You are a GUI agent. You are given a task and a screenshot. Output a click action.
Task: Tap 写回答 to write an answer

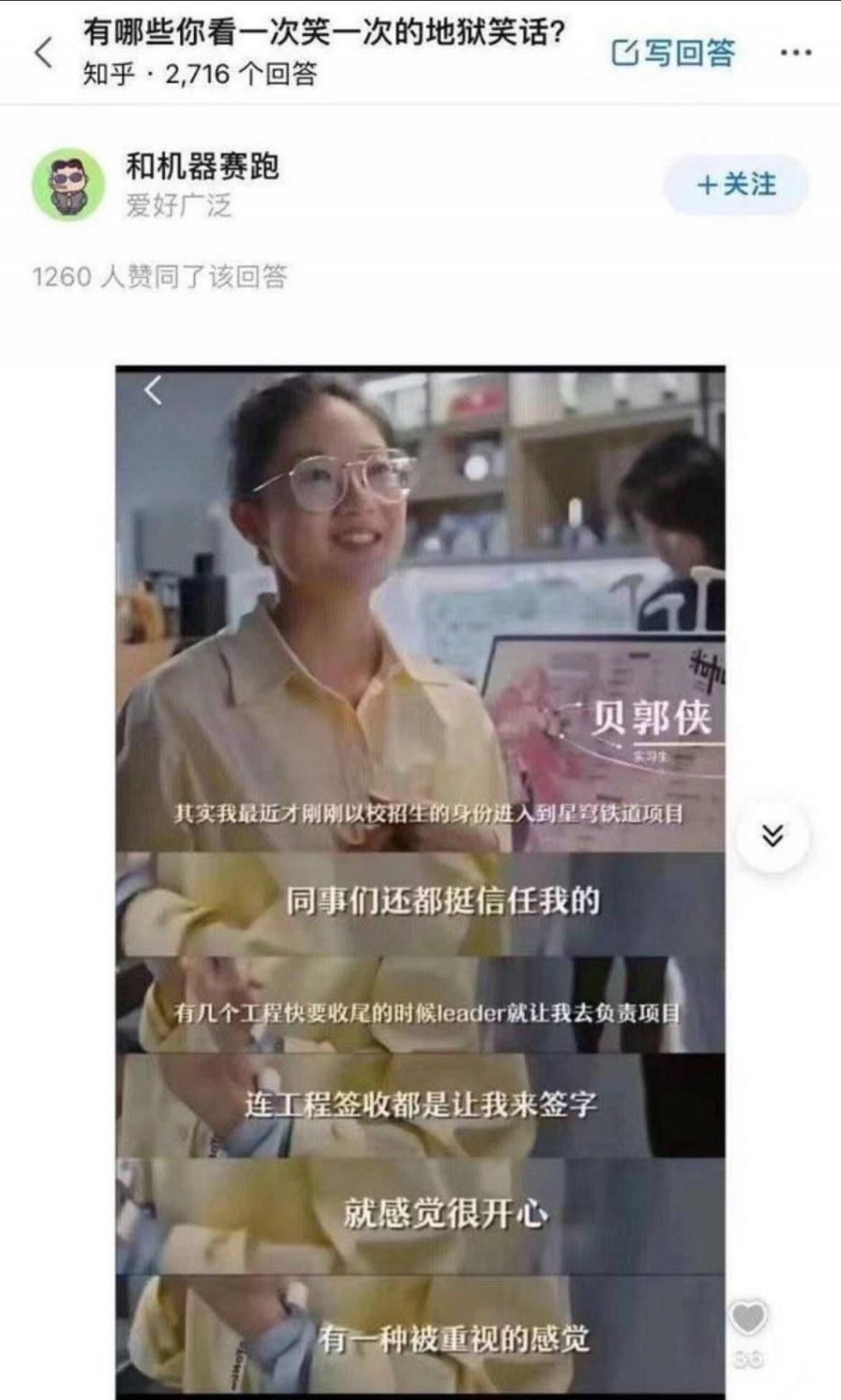click(673, 53)
